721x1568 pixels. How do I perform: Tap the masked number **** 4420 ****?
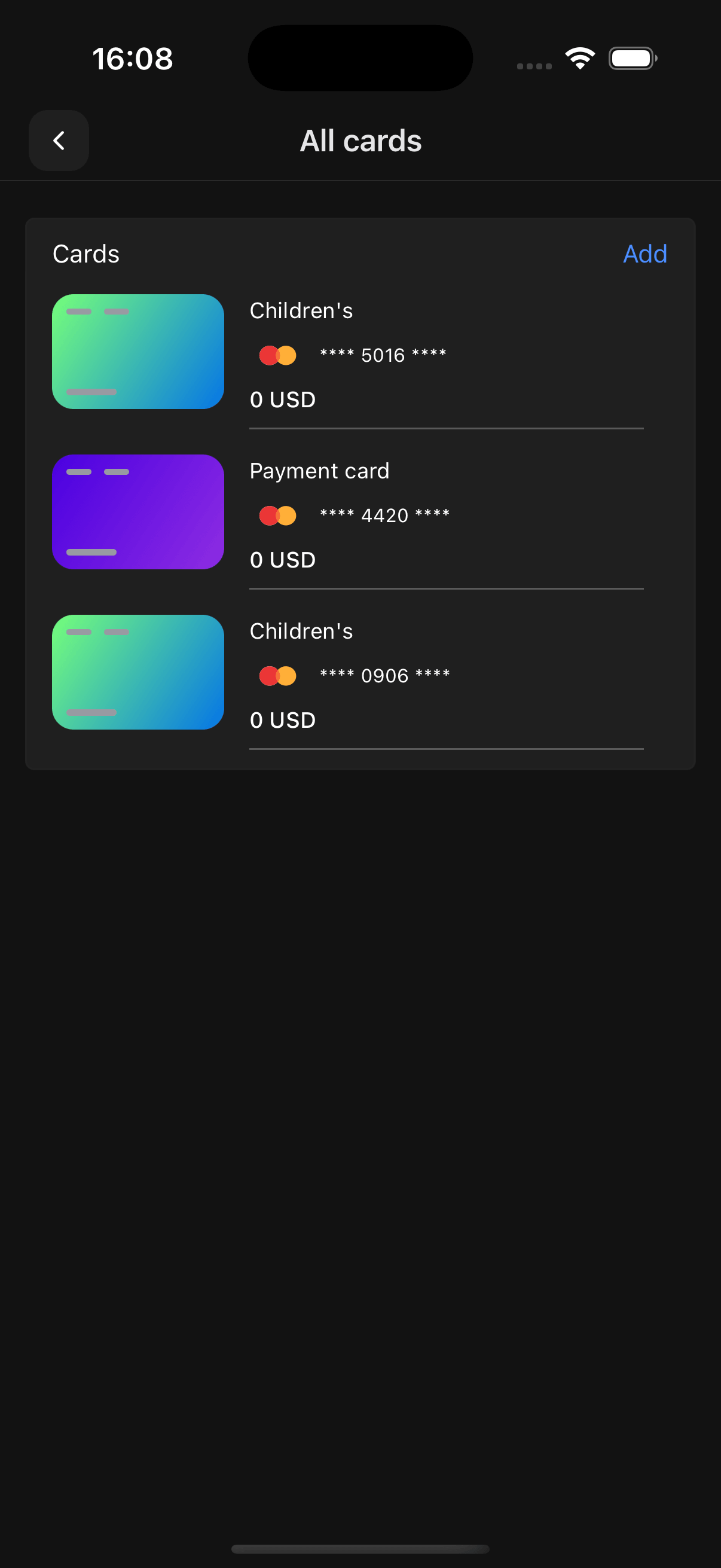(x=384, y=514)
